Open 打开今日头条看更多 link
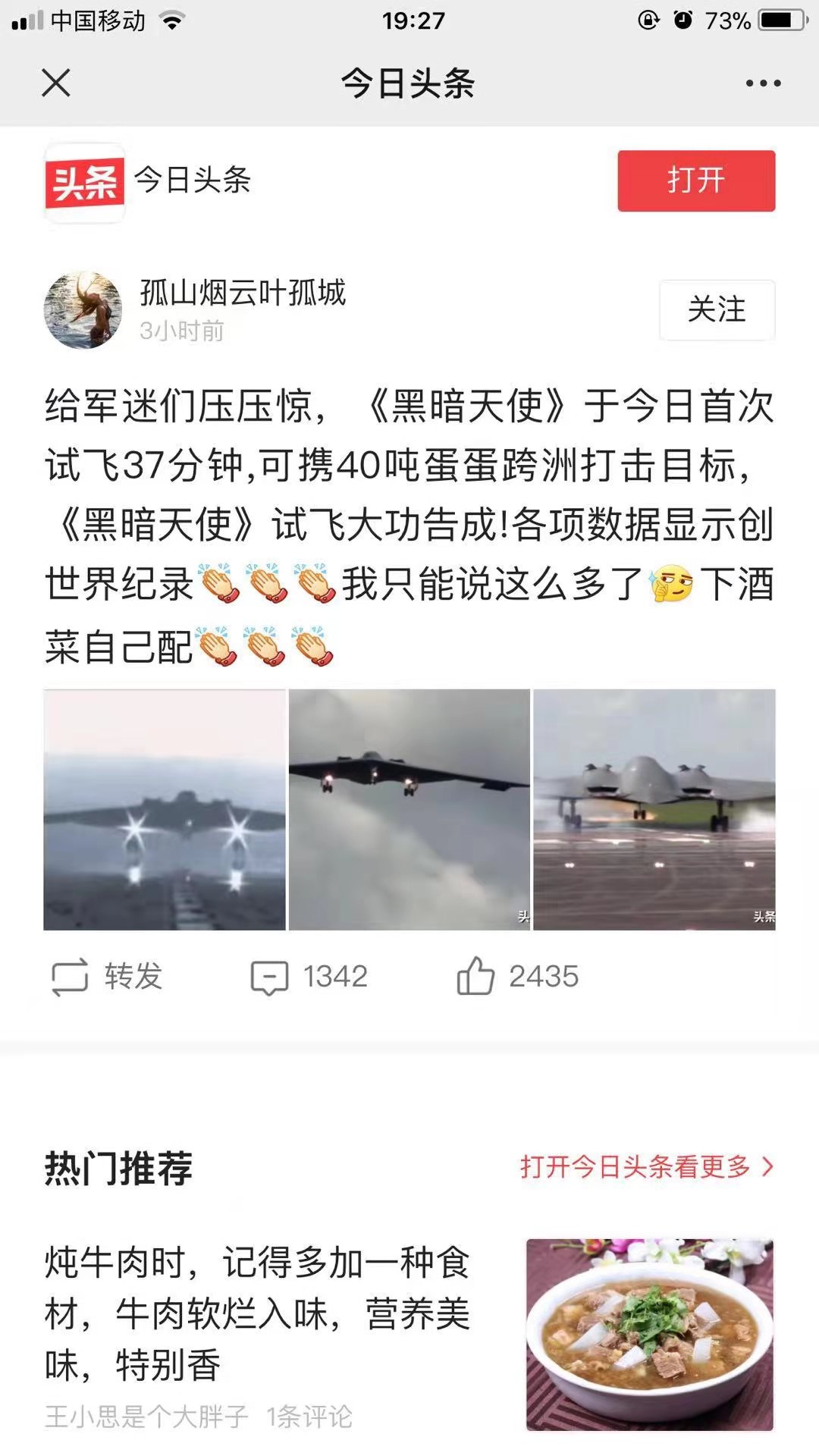Image resolution: width=819 pixels, height=1456 pixels. [646, 1166]
